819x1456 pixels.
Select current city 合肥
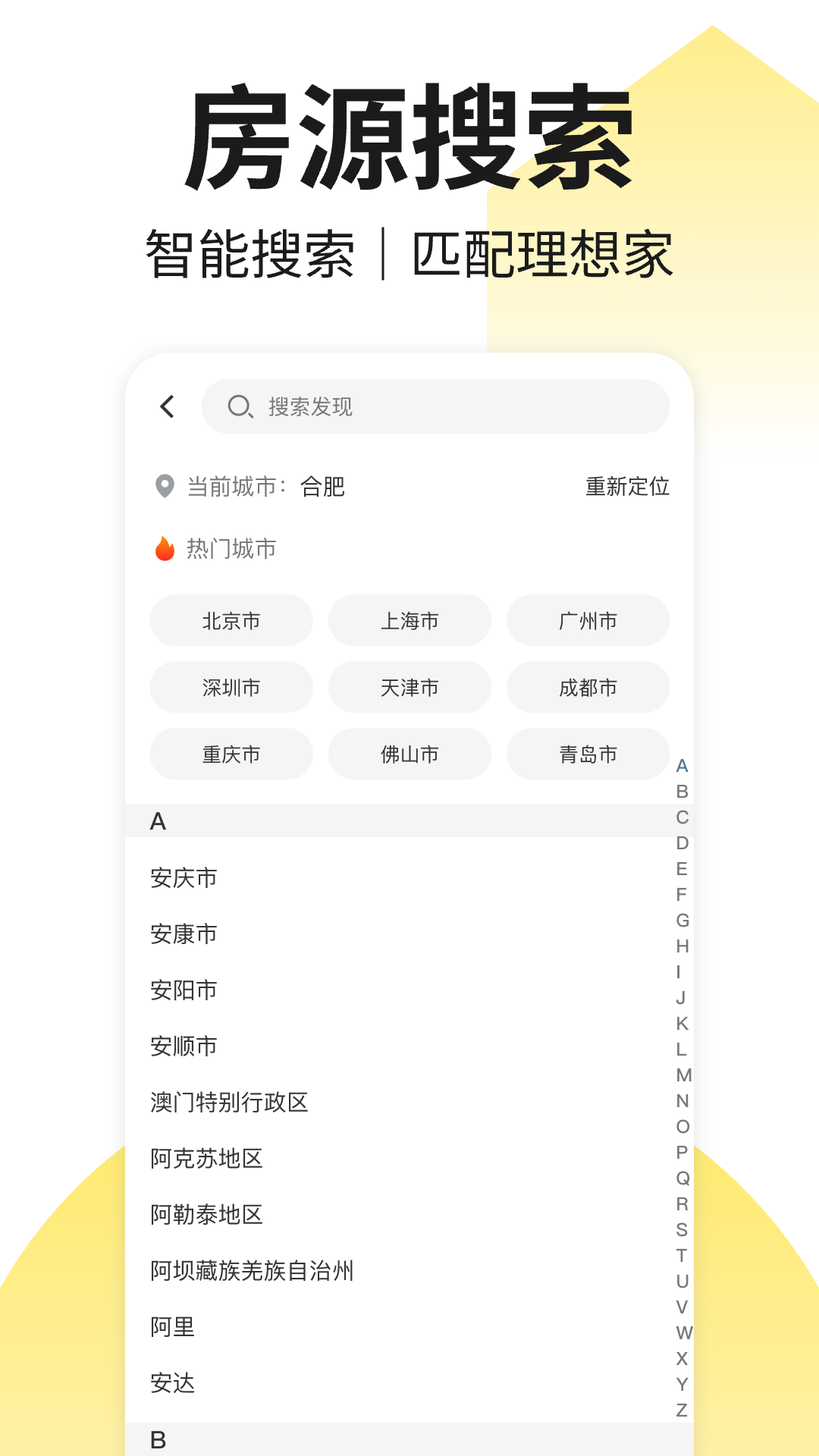[x=320, y=488]
